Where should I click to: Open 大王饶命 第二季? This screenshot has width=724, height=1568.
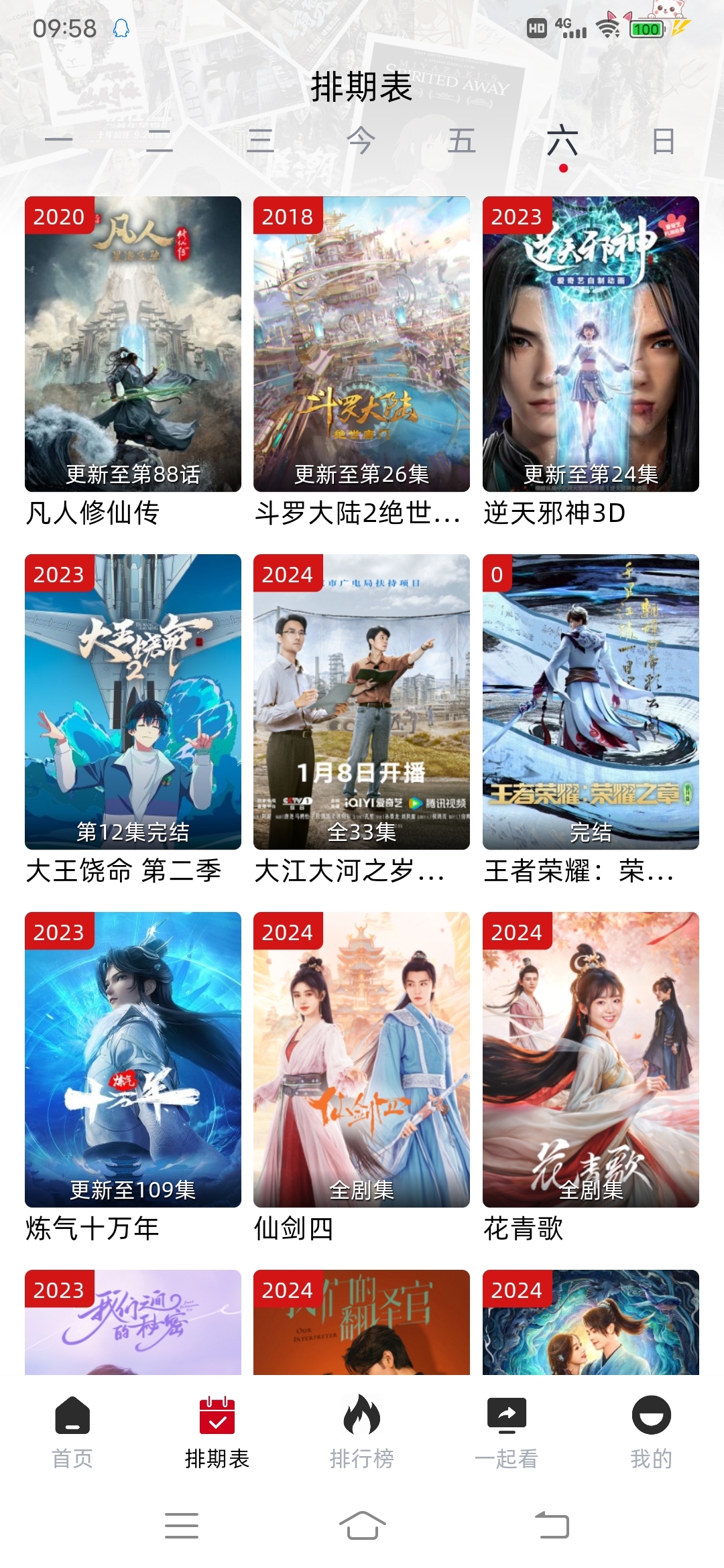(133, 702)
